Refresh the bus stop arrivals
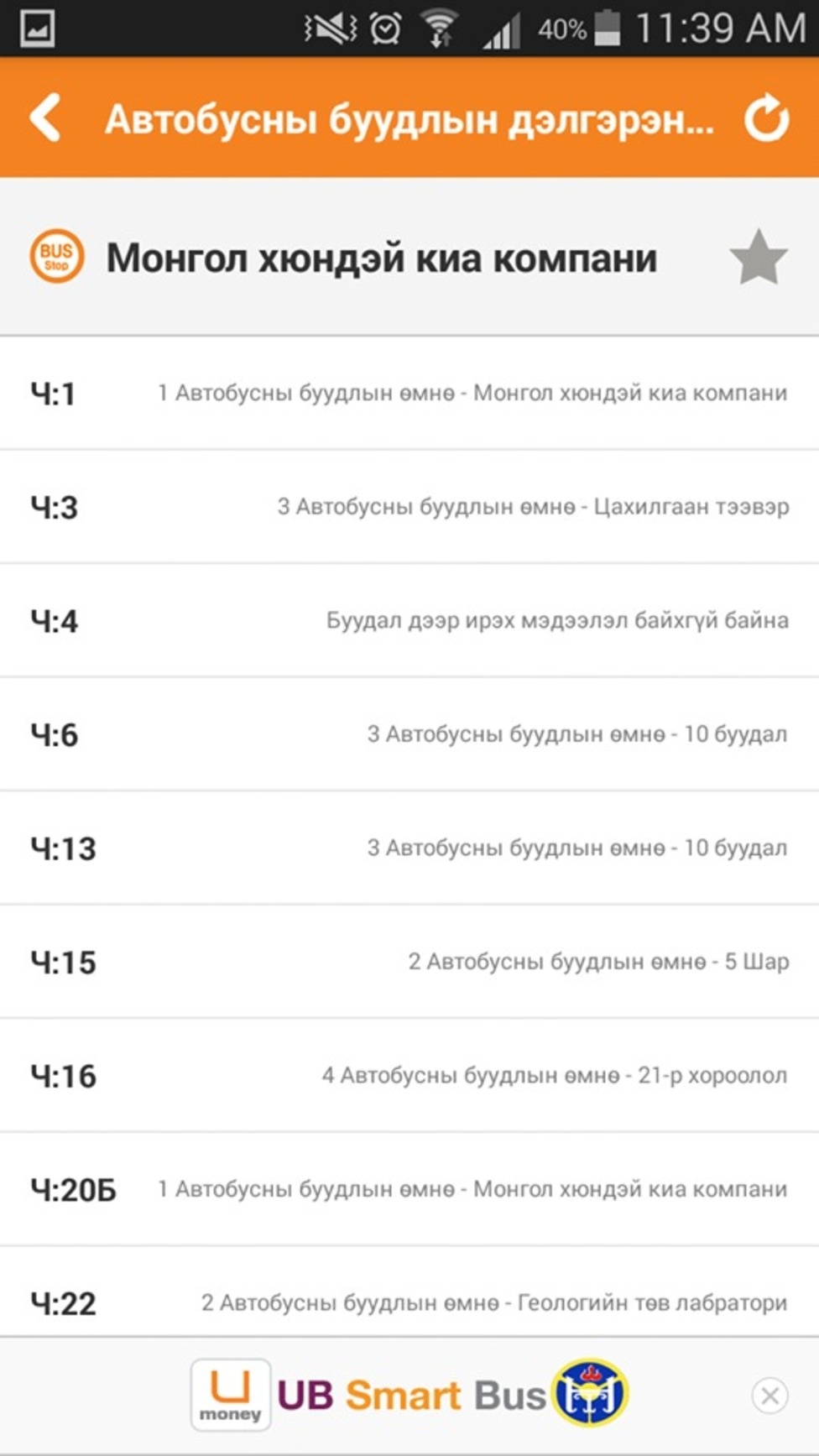819x1456 pixels. pos(766,118)
